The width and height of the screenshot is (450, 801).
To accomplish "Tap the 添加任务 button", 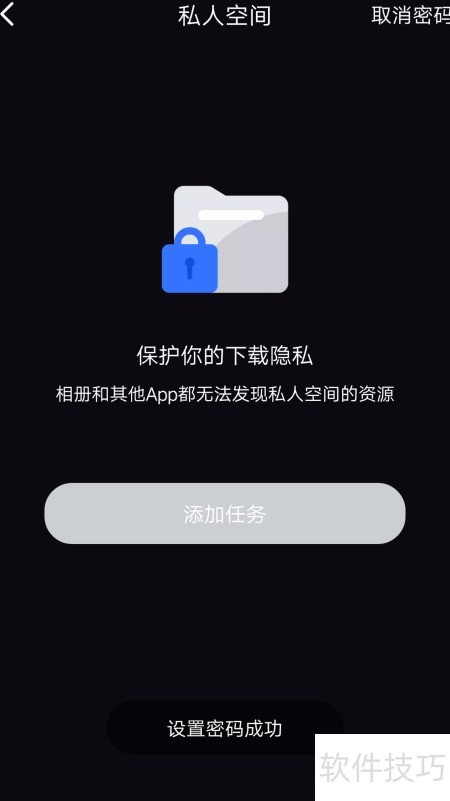I will [225, 513].
